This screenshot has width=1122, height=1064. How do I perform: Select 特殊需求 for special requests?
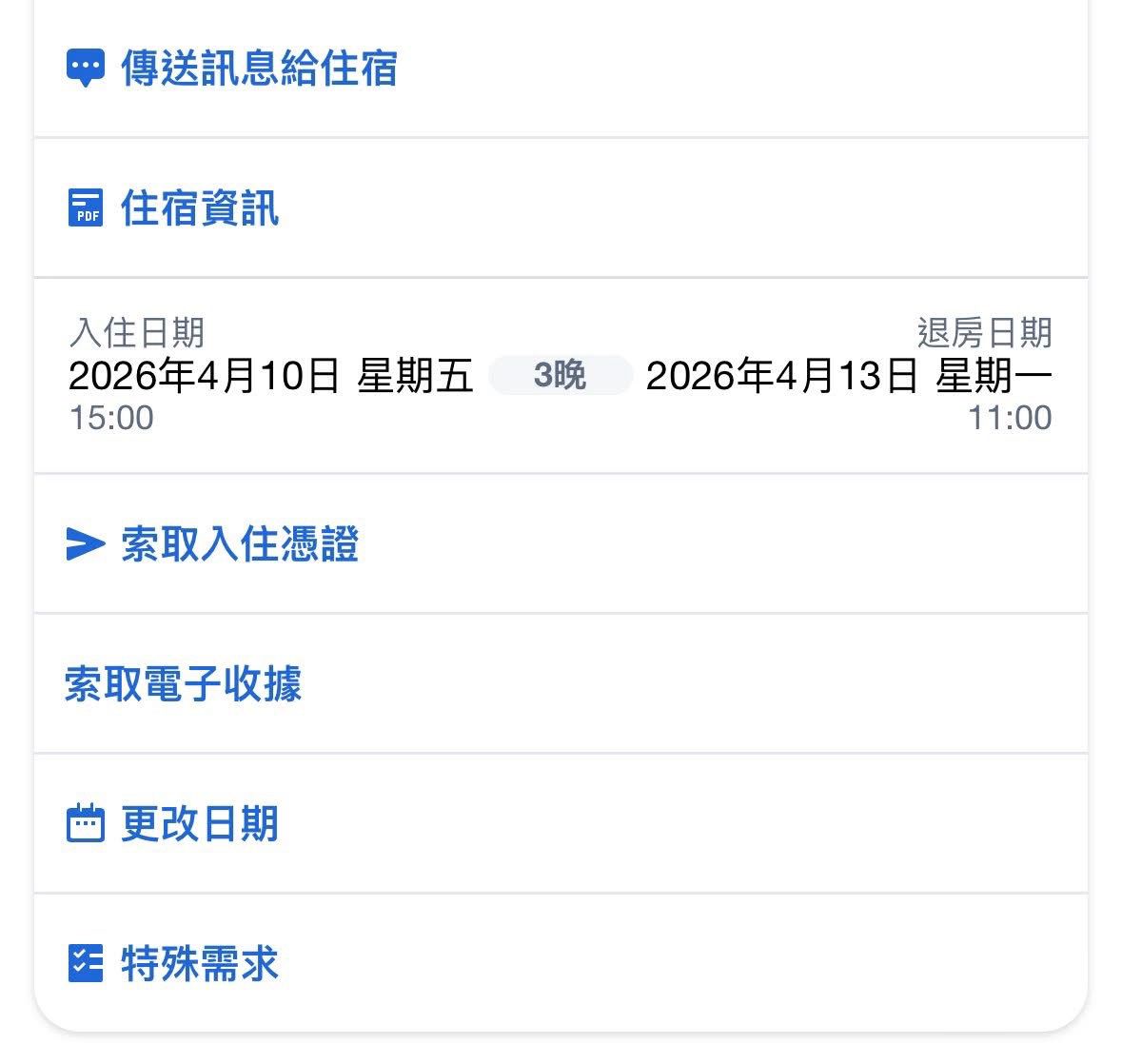(x=199, y=963)
